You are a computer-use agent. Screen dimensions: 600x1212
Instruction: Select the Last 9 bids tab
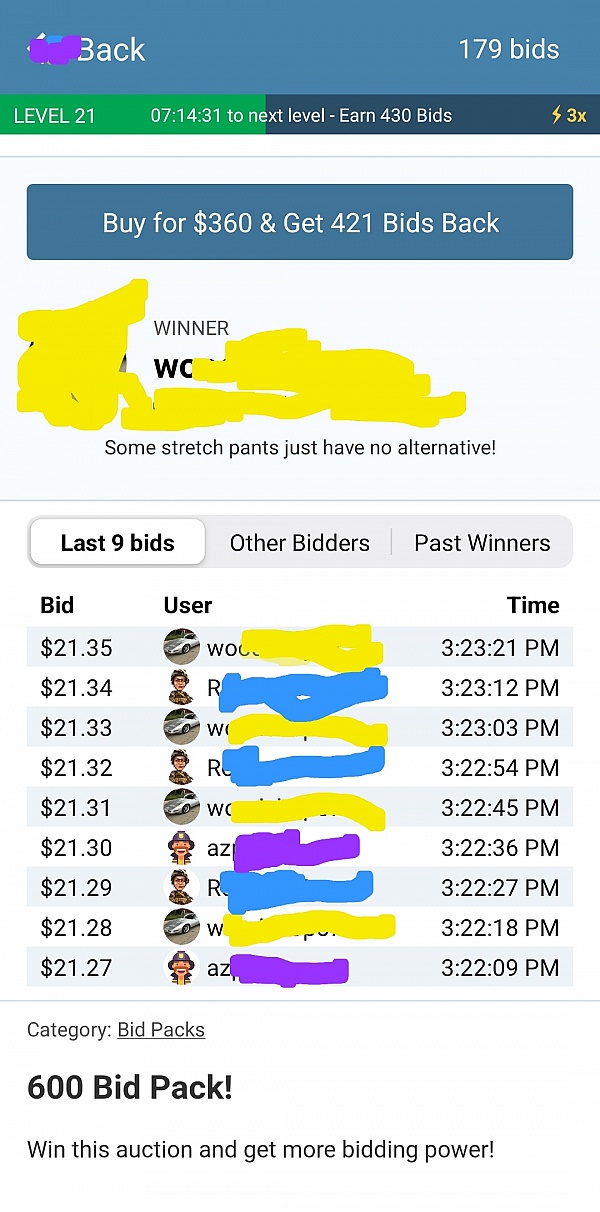(118, 543)
